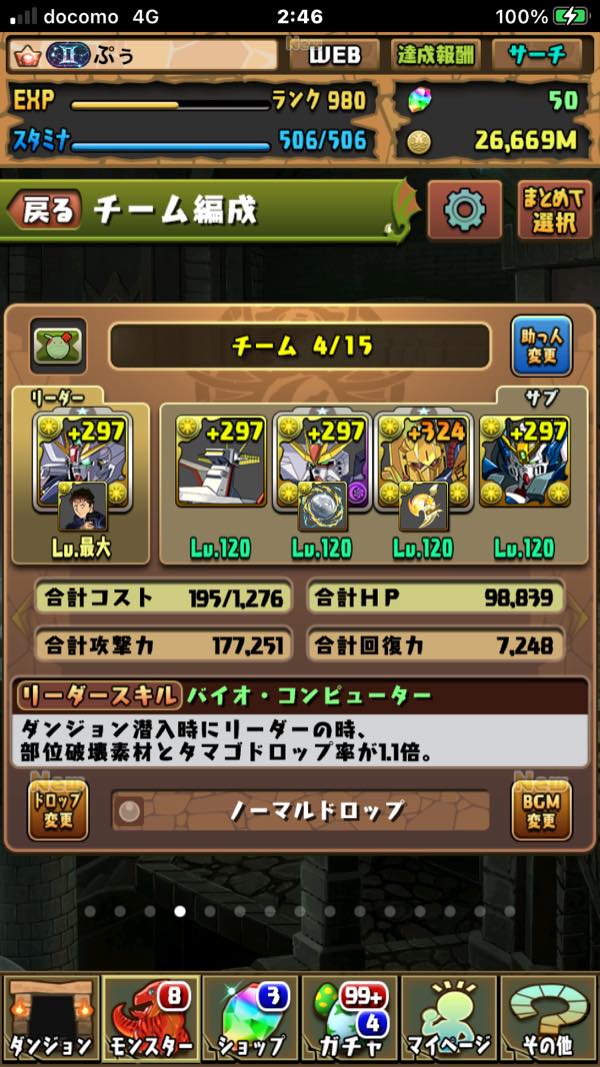Tap the ドロップ変更 button
The height and width of the screenshot is (1067, 600).
pos(58,811)
